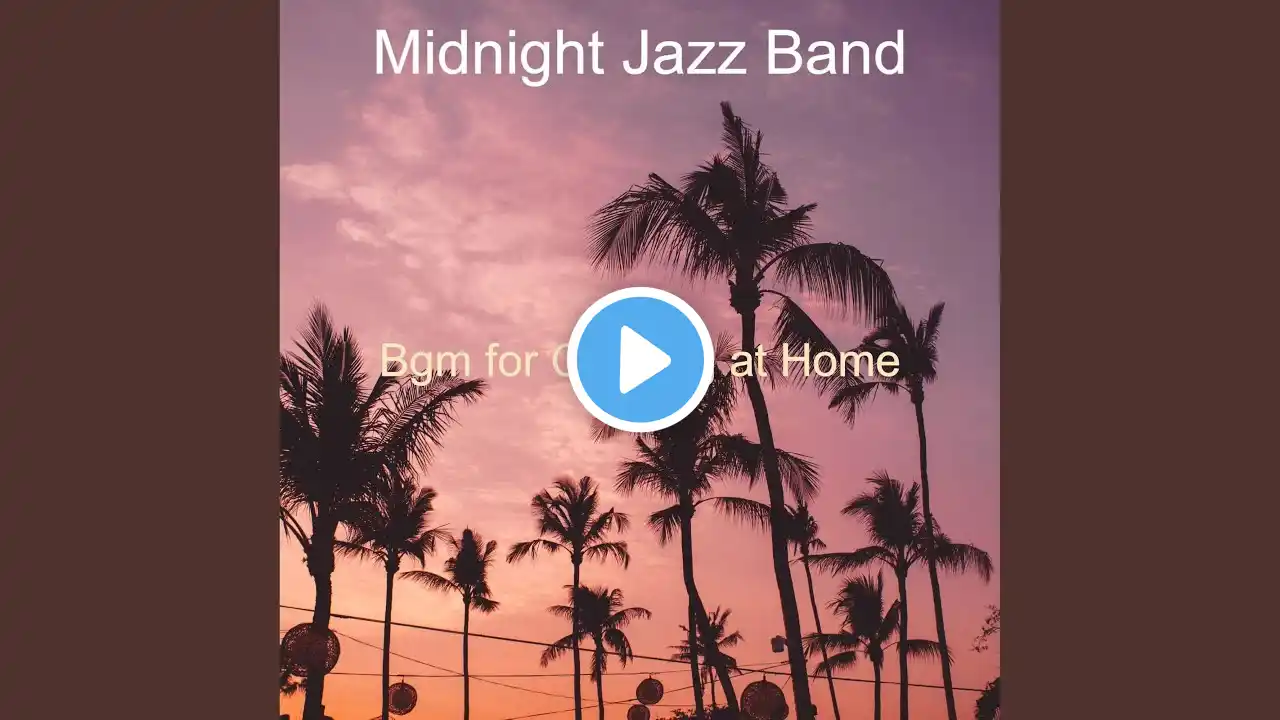
Task: Play the Midnight Jazz Band video
Action: [640, 360]
